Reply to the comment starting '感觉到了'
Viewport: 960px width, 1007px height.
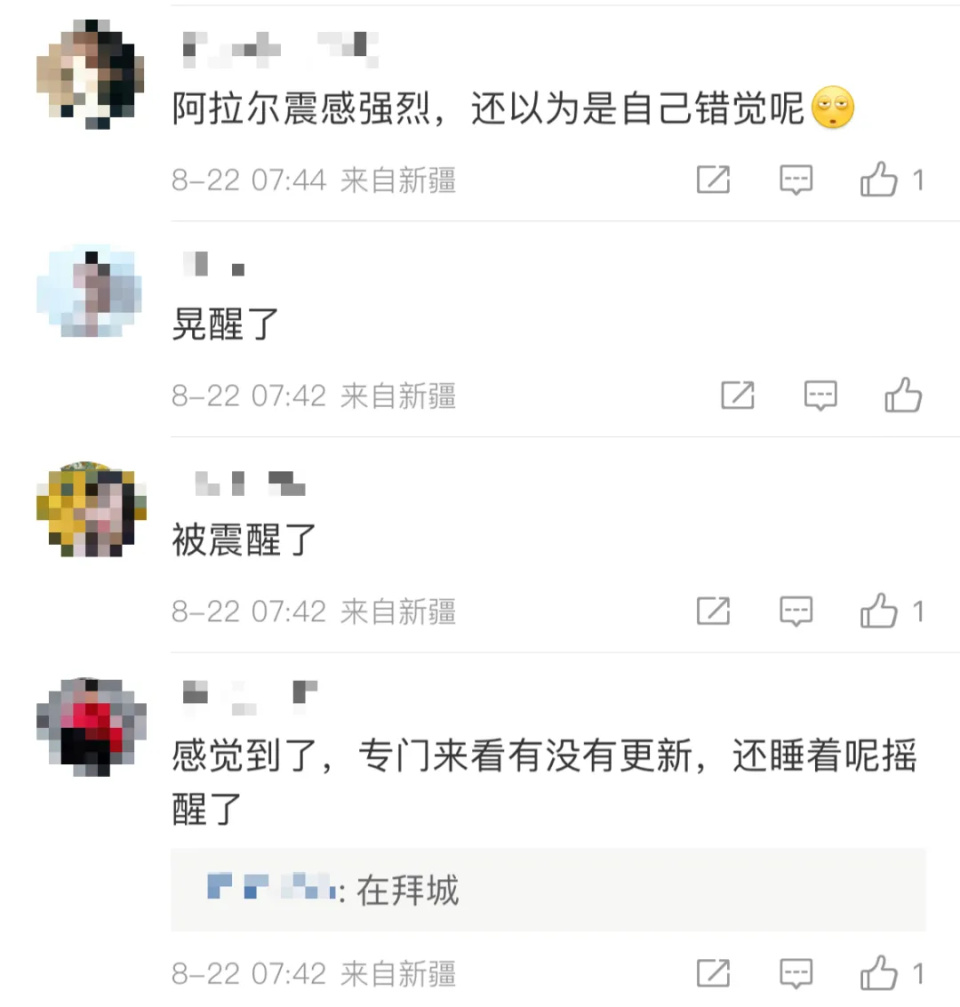796,972
